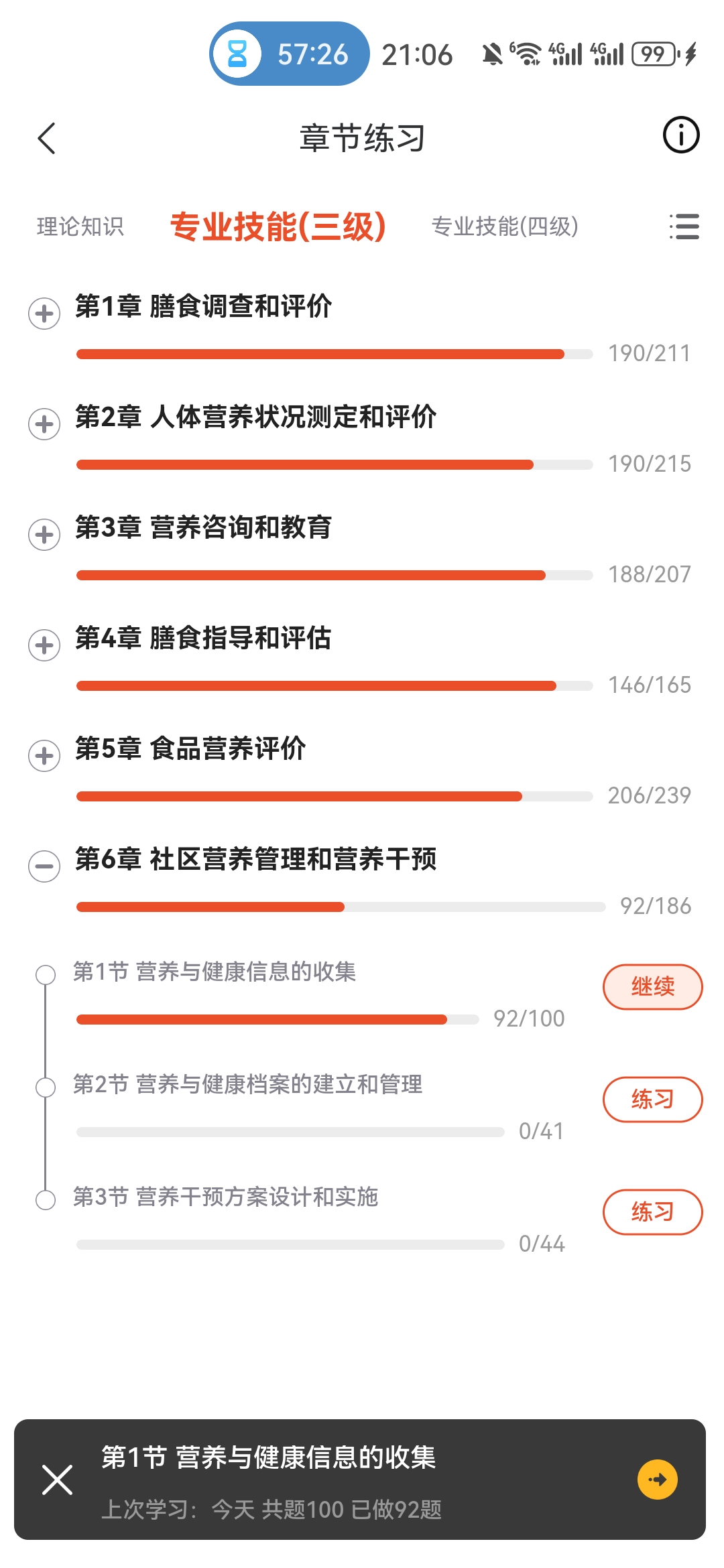724x1568 pixels.
Task: Expand 第3章 营养咨询和教育
Action: [x=44, y=535]
